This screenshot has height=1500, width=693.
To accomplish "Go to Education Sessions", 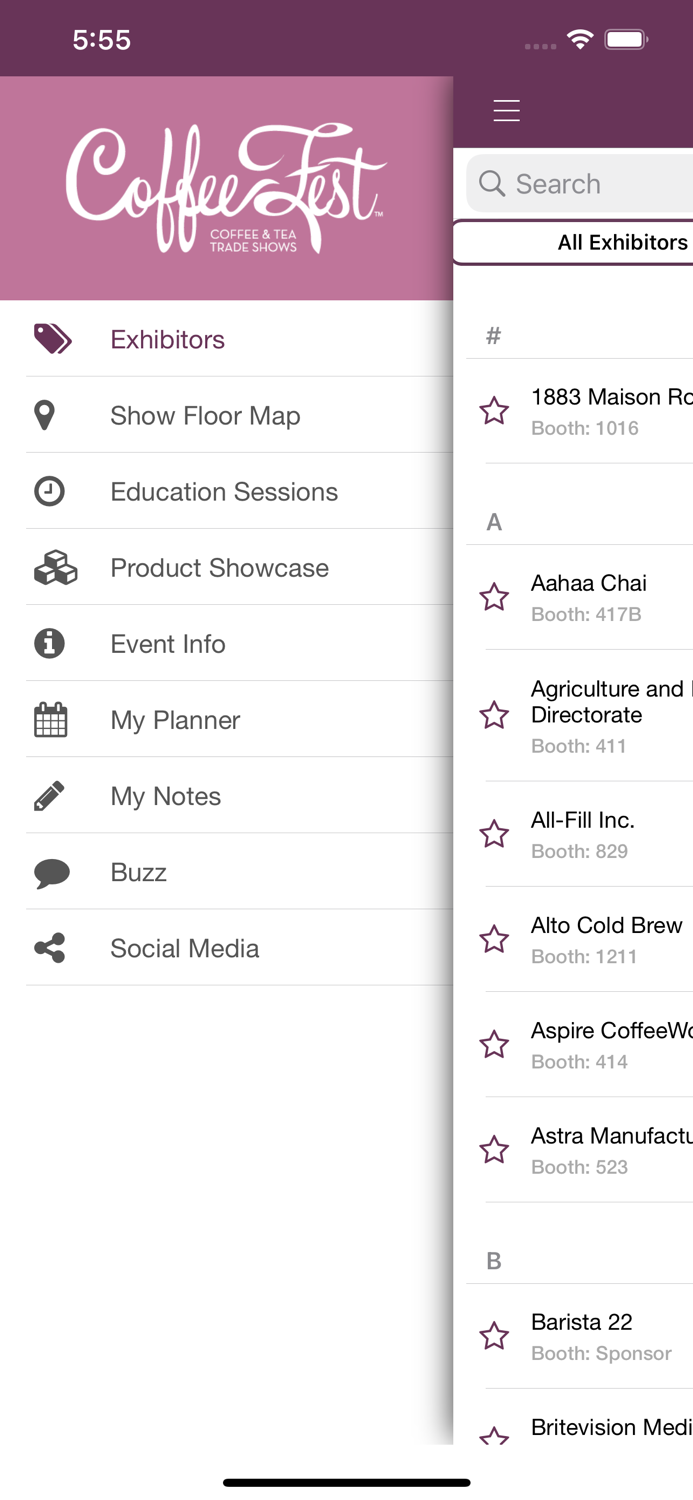I will coord(224,492).
